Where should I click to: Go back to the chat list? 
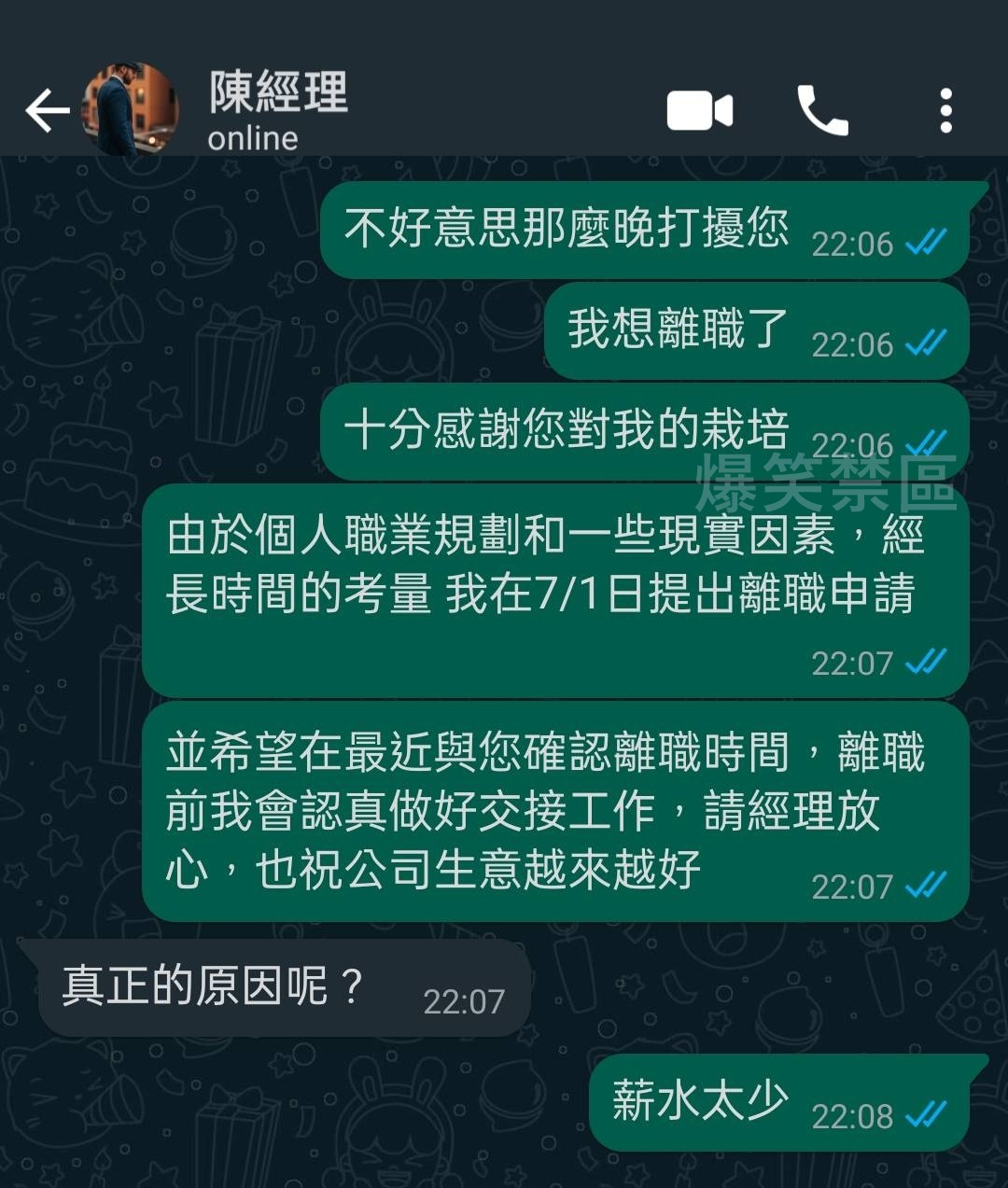[x=47, y=111]
